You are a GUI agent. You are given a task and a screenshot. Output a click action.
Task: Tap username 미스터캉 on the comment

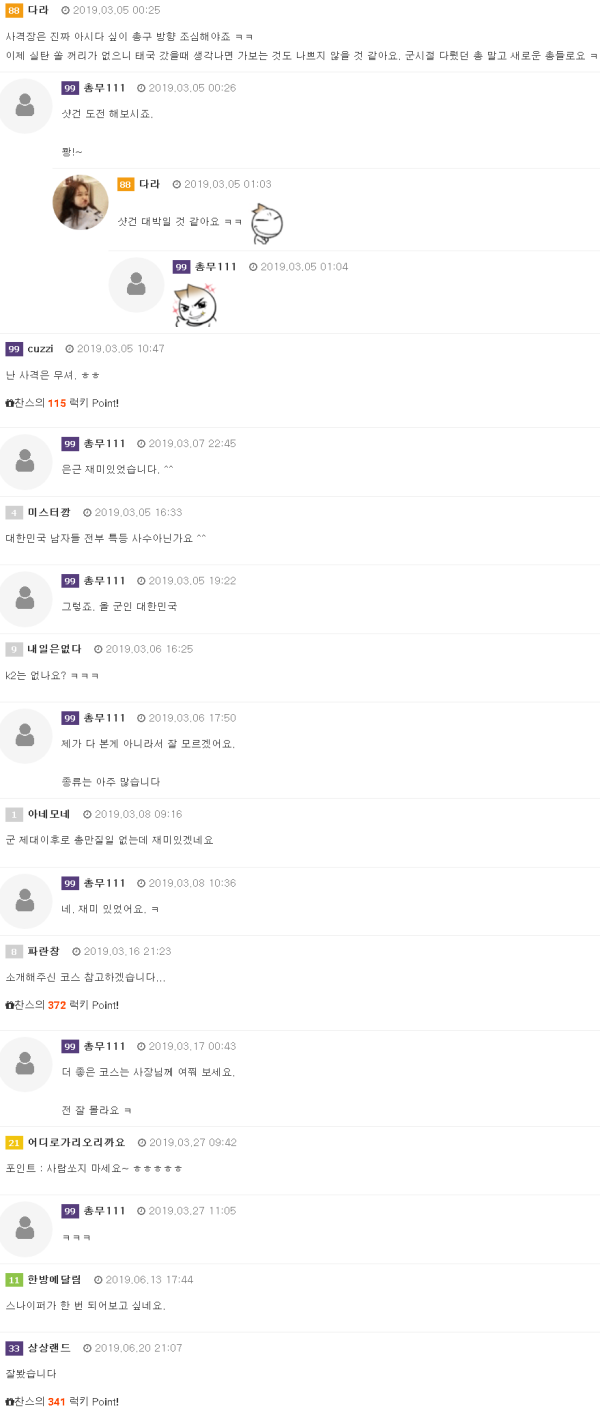[48, 512]
